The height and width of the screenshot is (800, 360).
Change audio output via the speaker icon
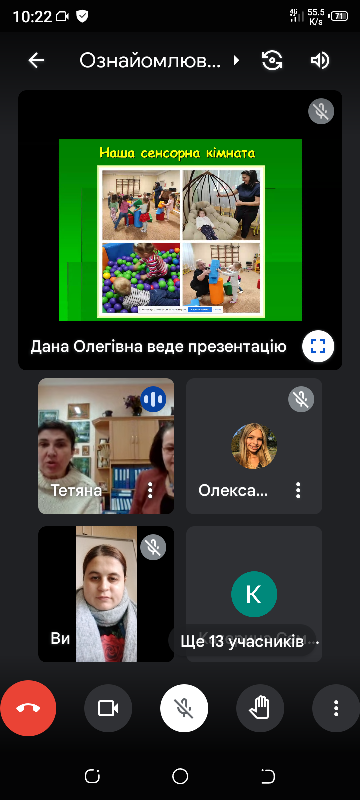(x=320, y=61)
